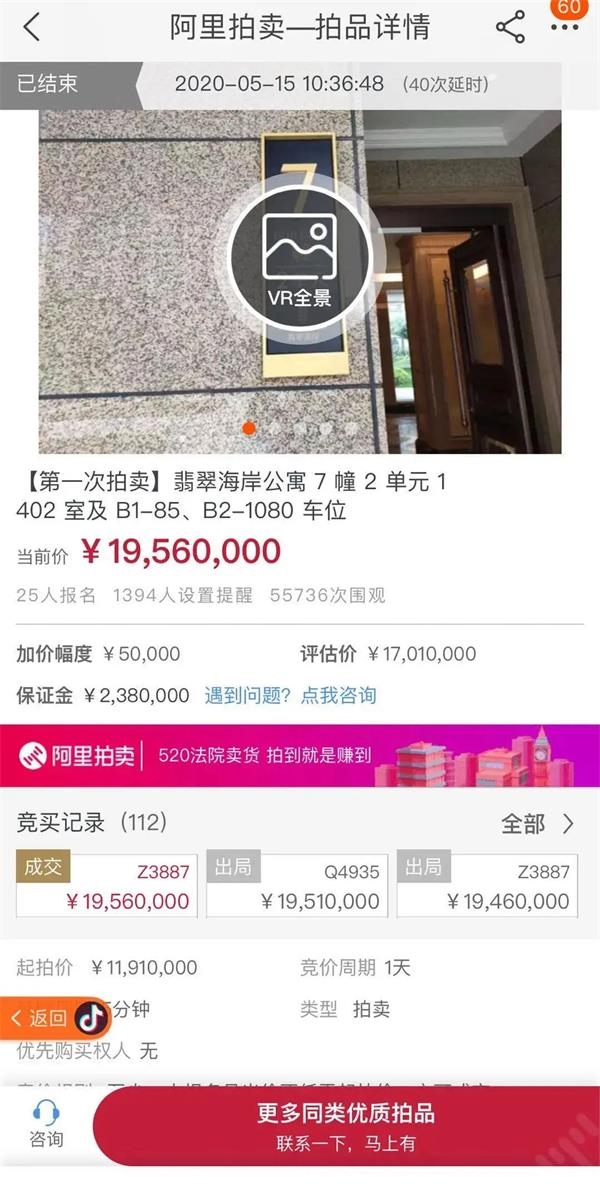Open 咨询 customer service

click(x=45, y=1124)
